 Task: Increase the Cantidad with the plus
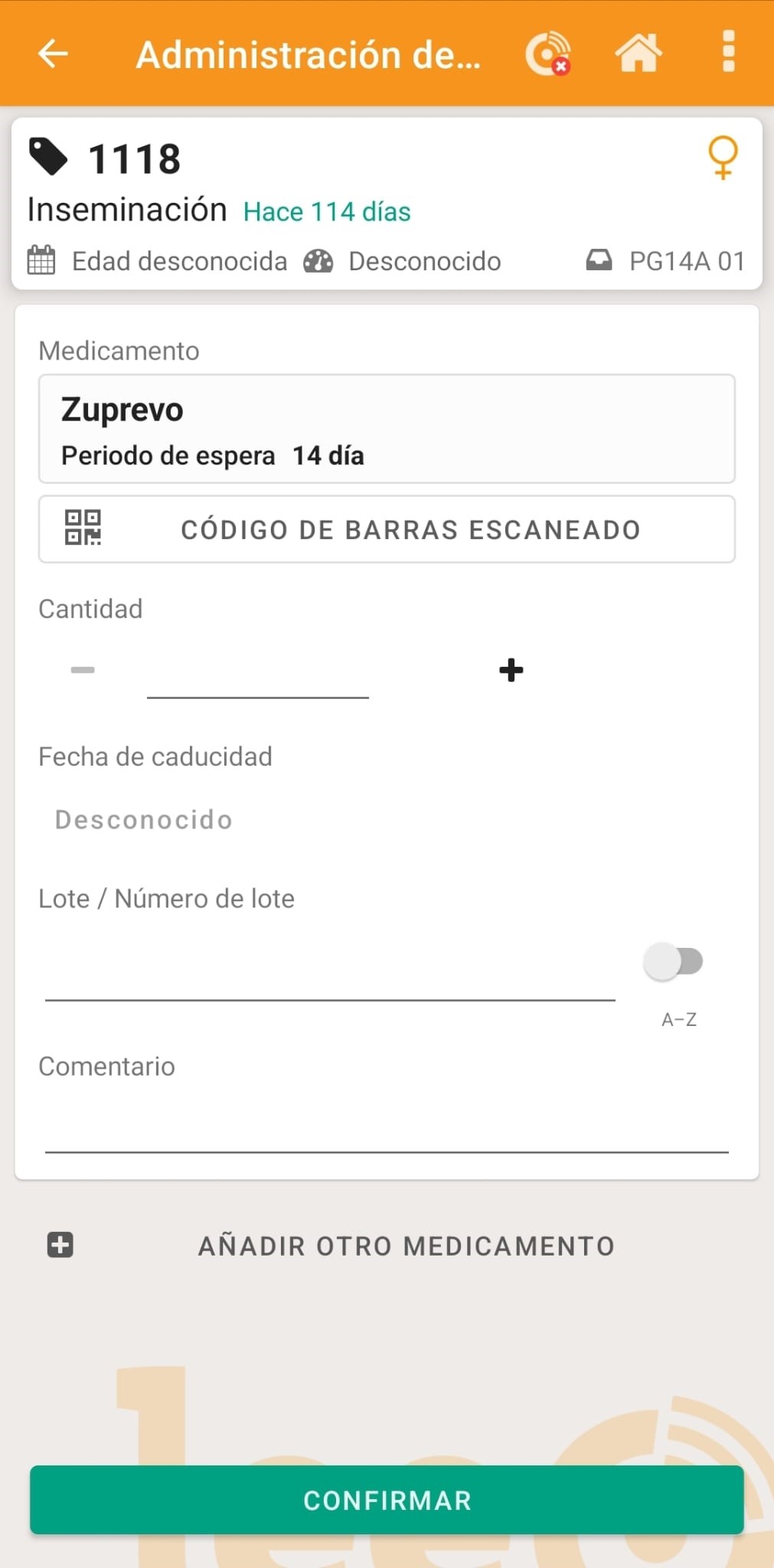(511, 670)
